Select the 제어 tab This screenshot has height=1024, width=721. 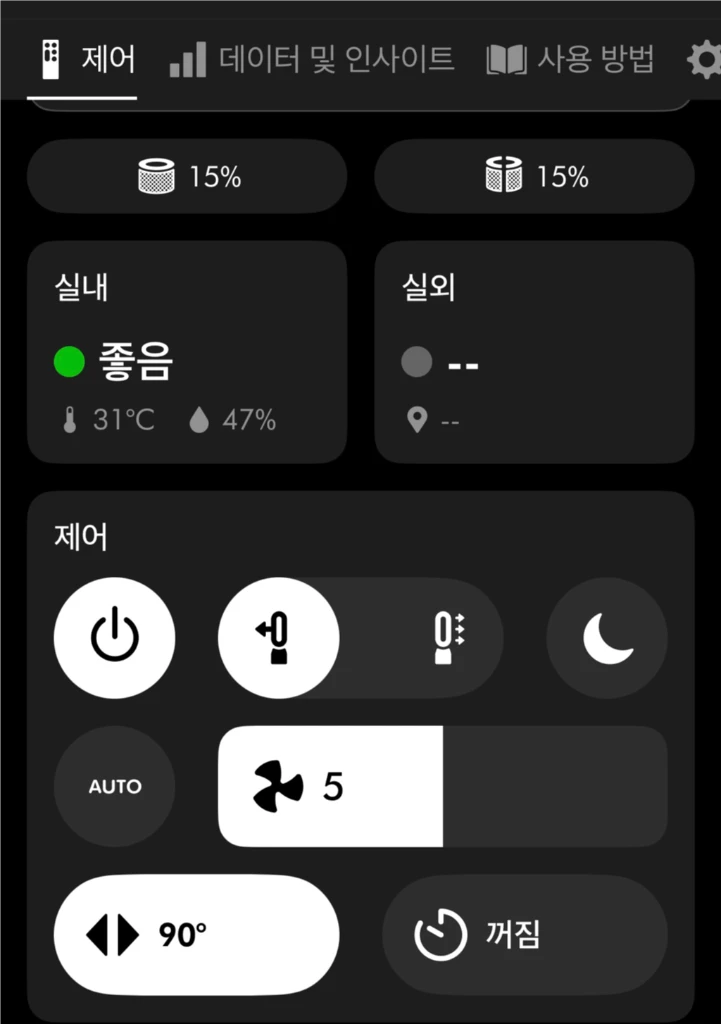[87, 59]
